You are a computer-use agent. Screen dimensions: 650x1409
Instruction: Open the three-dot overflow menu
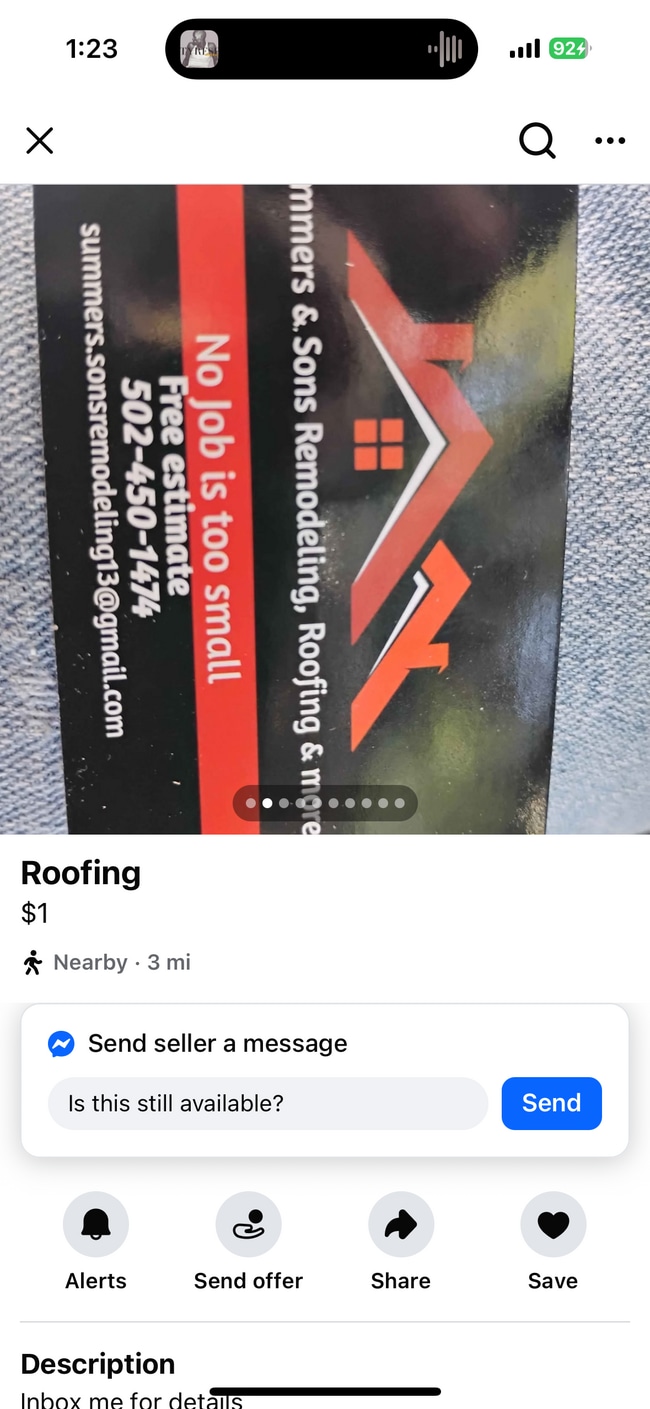pyautogui.click(x=609, y=141)
